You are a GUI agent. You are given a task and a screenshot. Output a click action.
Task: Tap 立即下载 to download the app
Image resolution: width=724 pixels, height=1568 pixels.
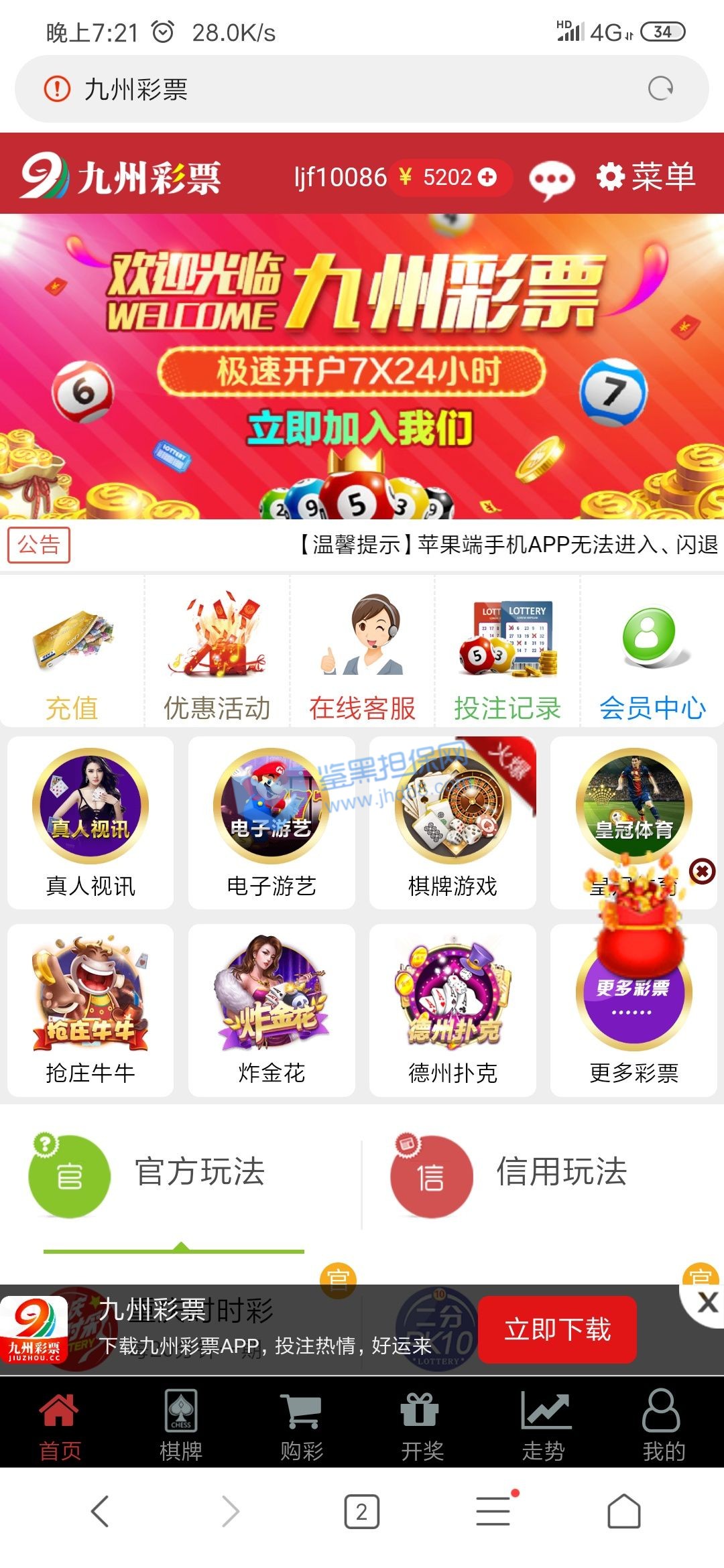557,1329
